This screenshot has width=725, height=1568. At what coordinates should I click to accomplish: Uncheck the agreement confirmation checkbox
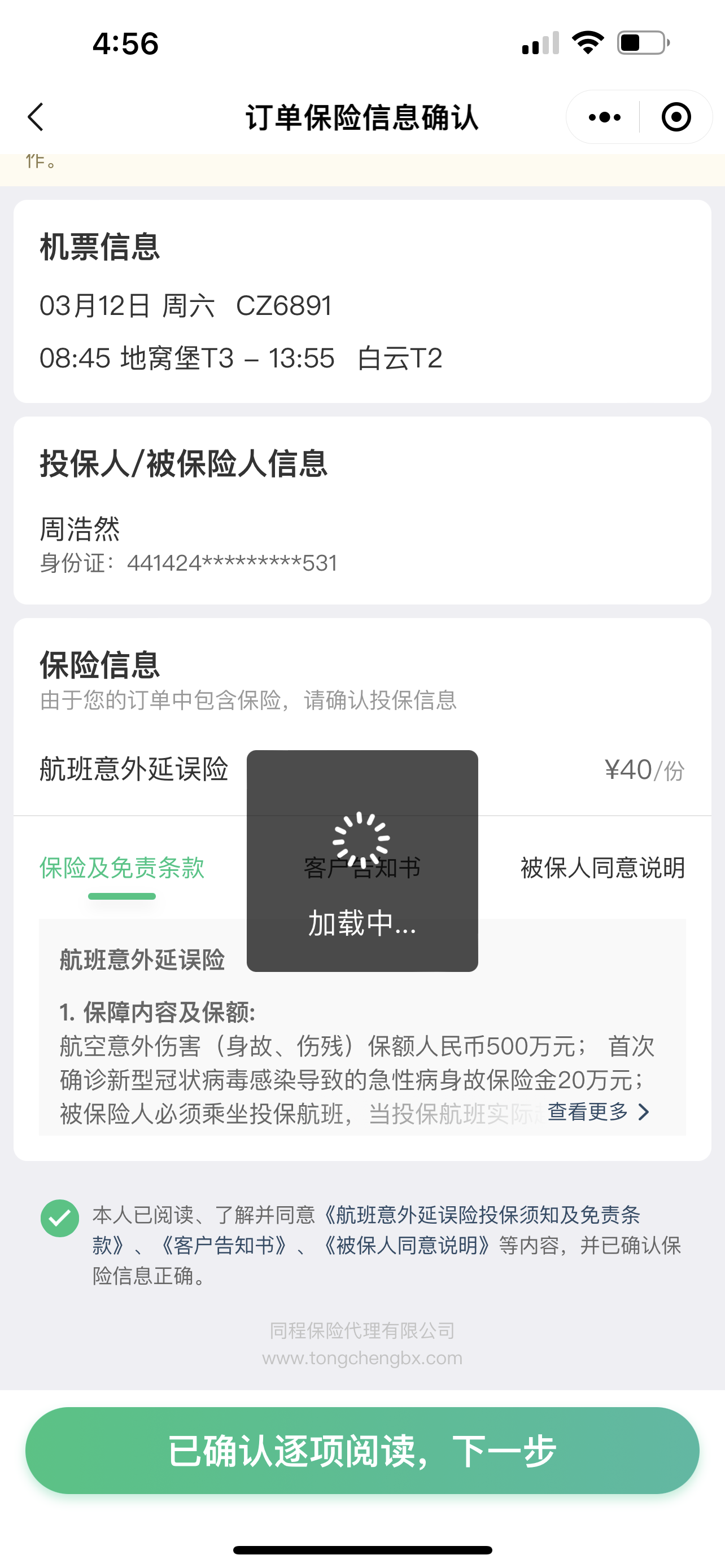pos(60,1218)
